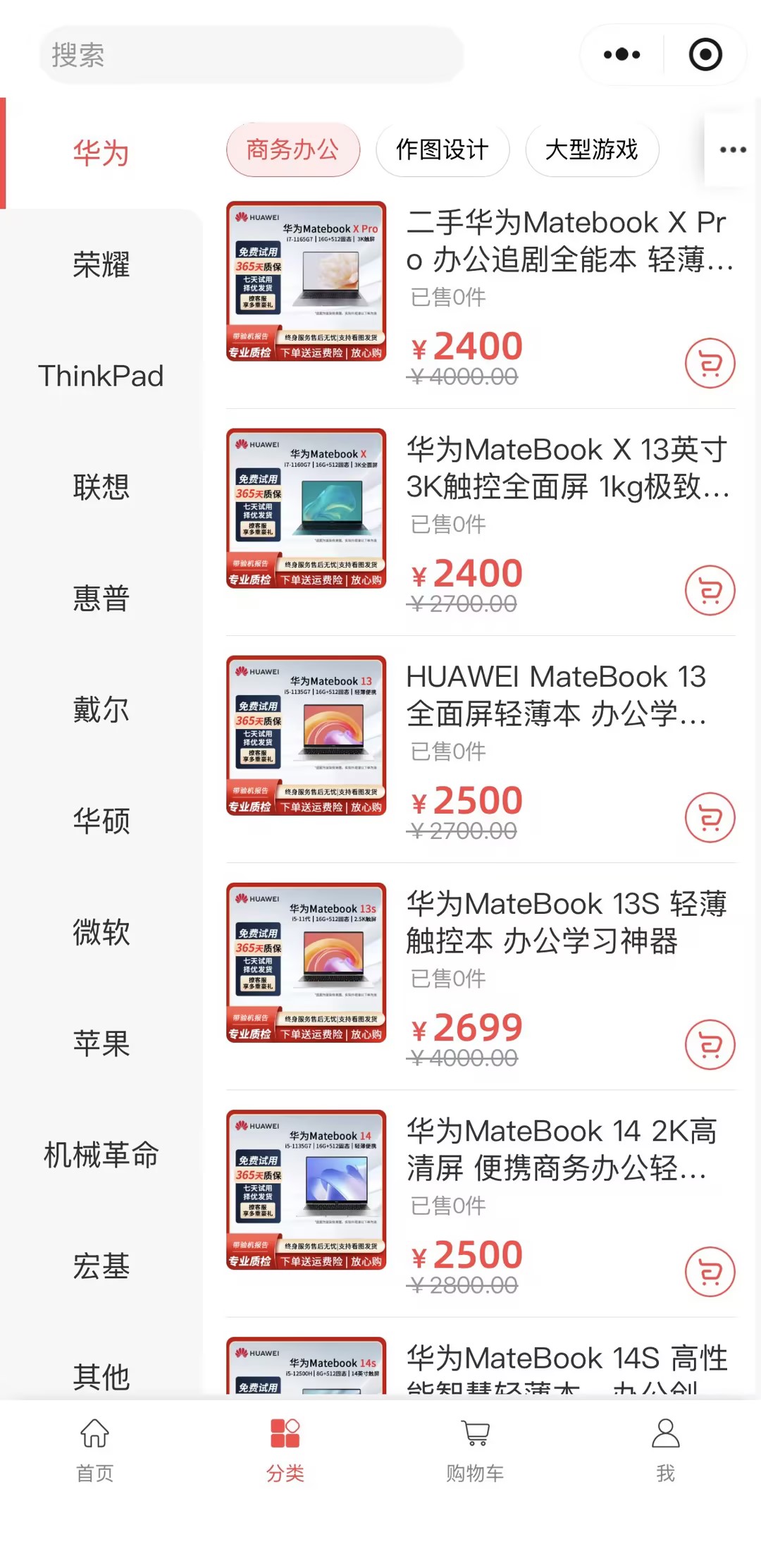
Task: Switch to the 联想 brand category
Action: point(101,487)
